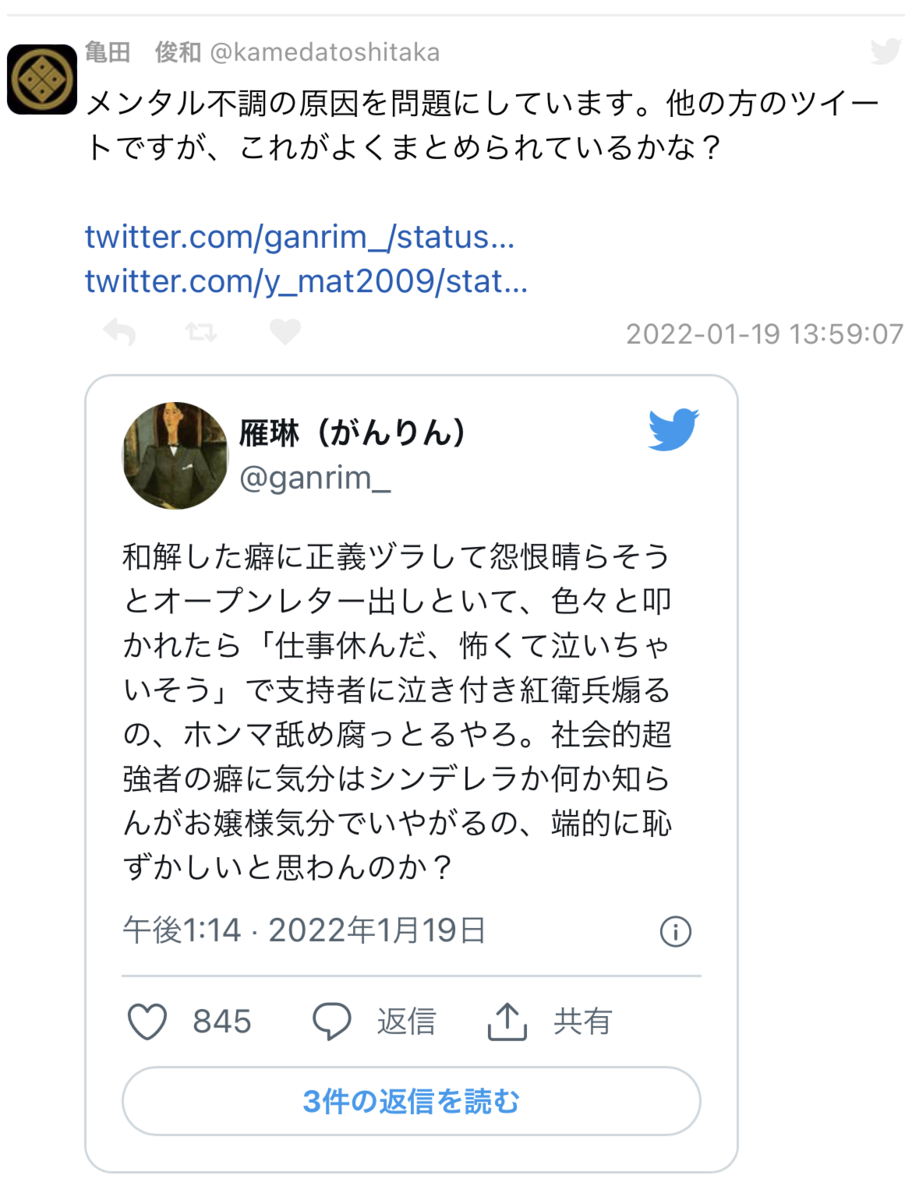The width and height of the screenshot is (912, 1200).
Task: Open the Twitter bird icon beside 亀田俊和
Action: (x=886, y=52)
